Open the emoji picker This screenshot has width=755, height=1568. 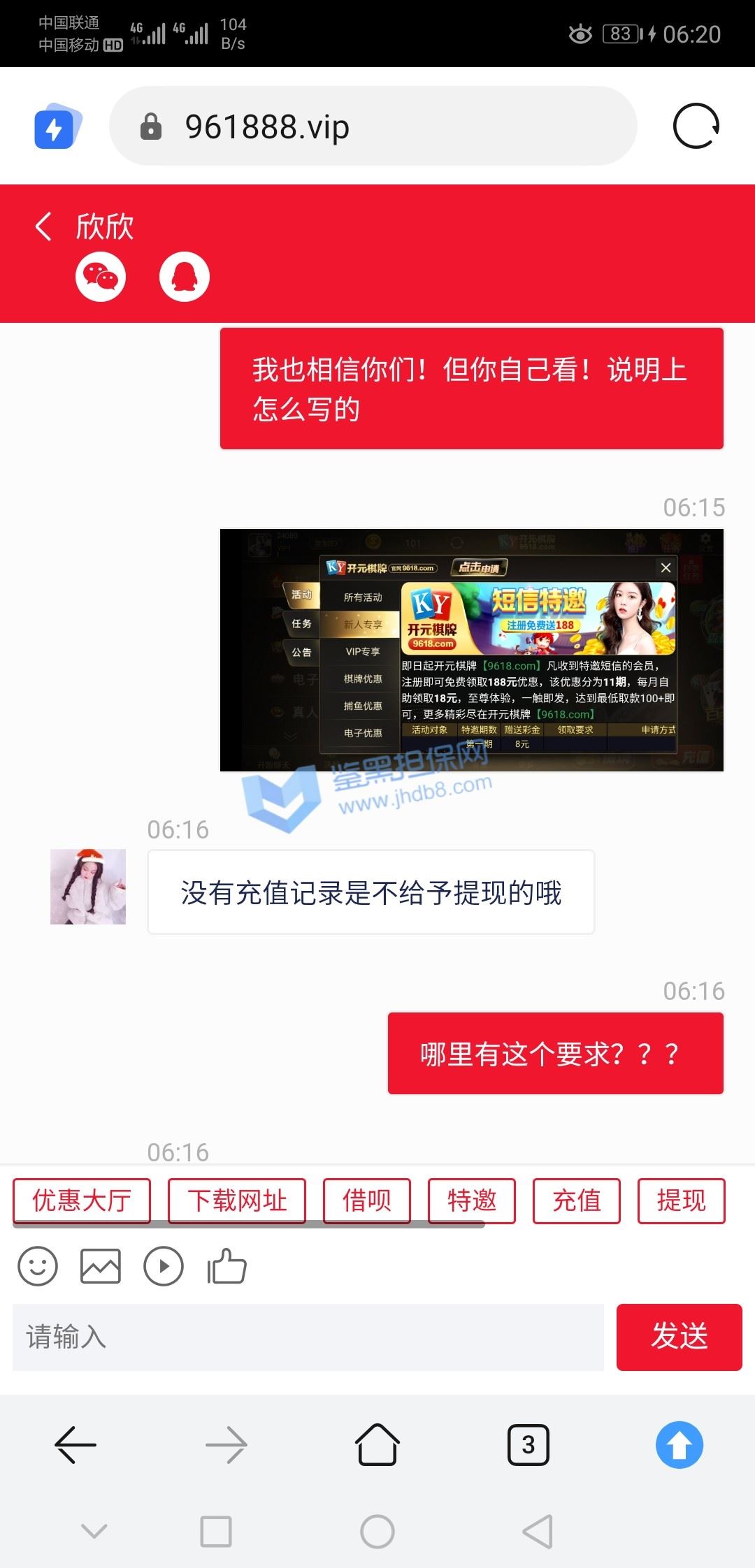click(38, 1265)
